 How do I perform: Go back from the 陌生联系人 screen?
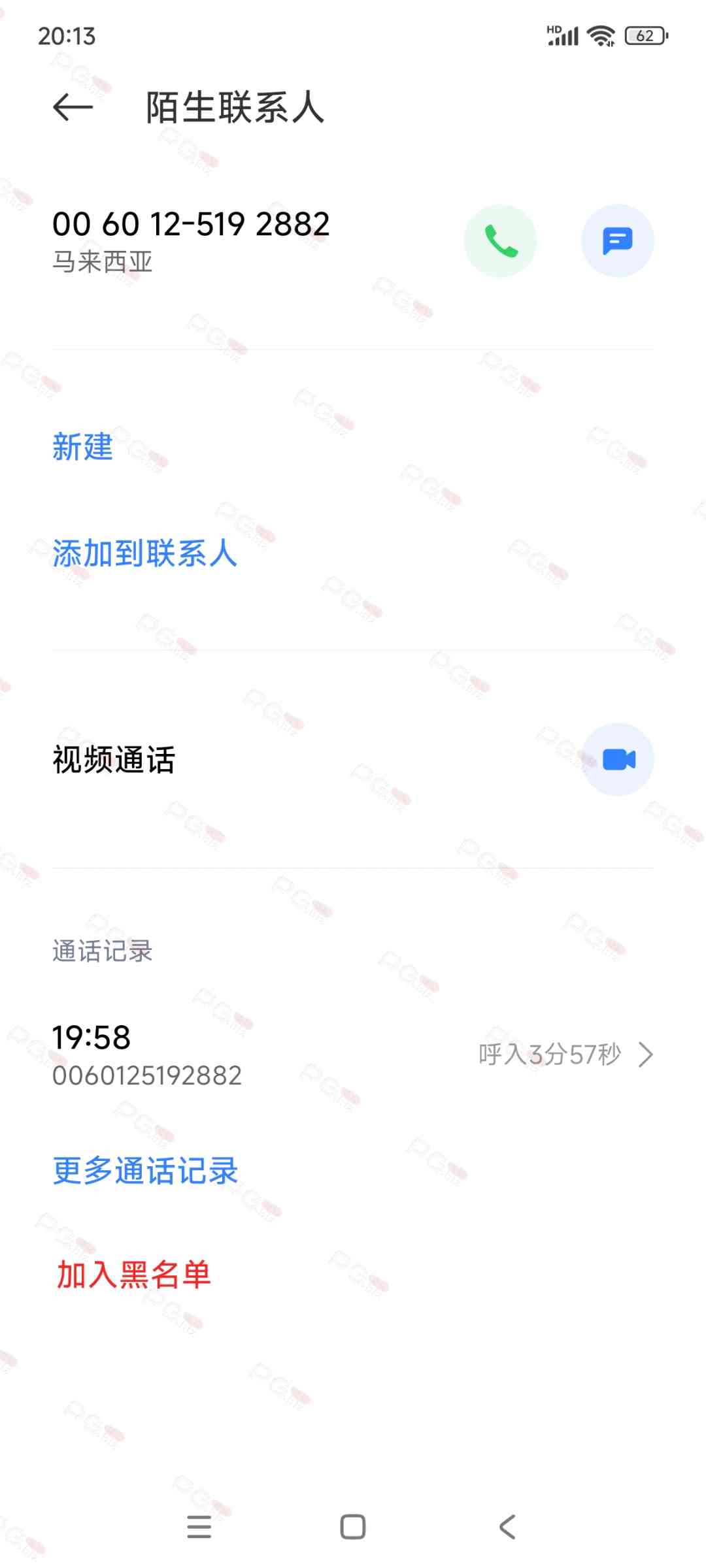click(73, 108)
